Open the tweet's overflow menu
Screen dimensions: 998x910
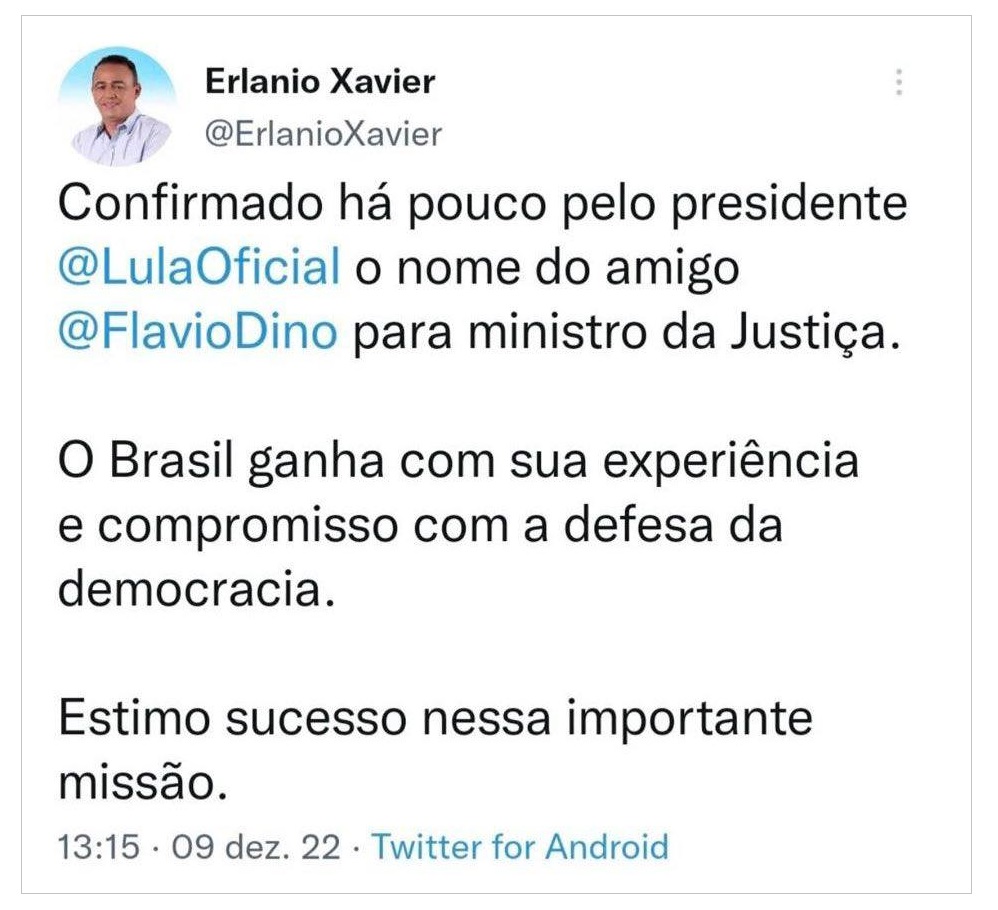tap(899, 81)
